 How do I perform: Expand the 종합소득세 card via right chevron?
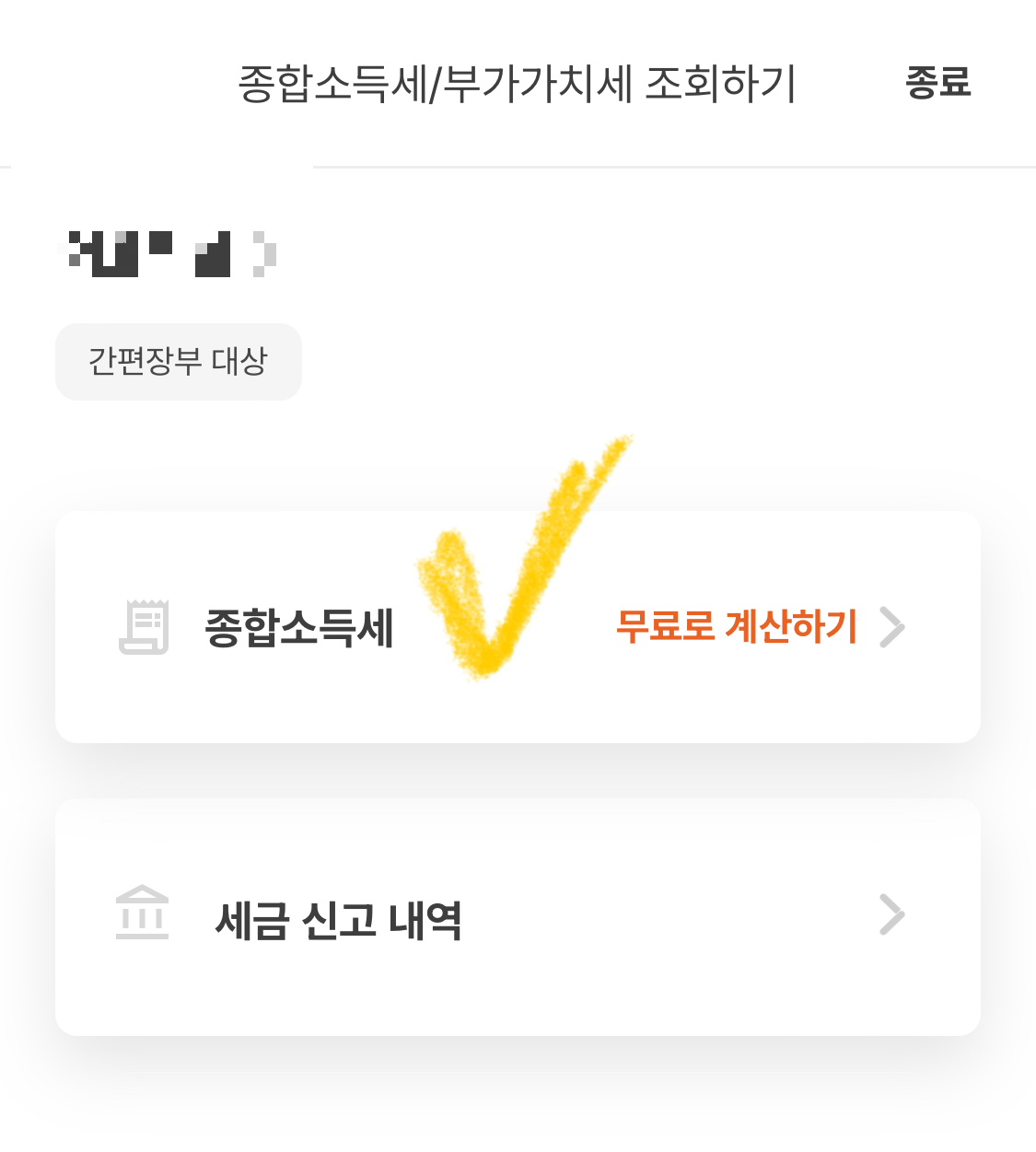(x=891, y=628)
